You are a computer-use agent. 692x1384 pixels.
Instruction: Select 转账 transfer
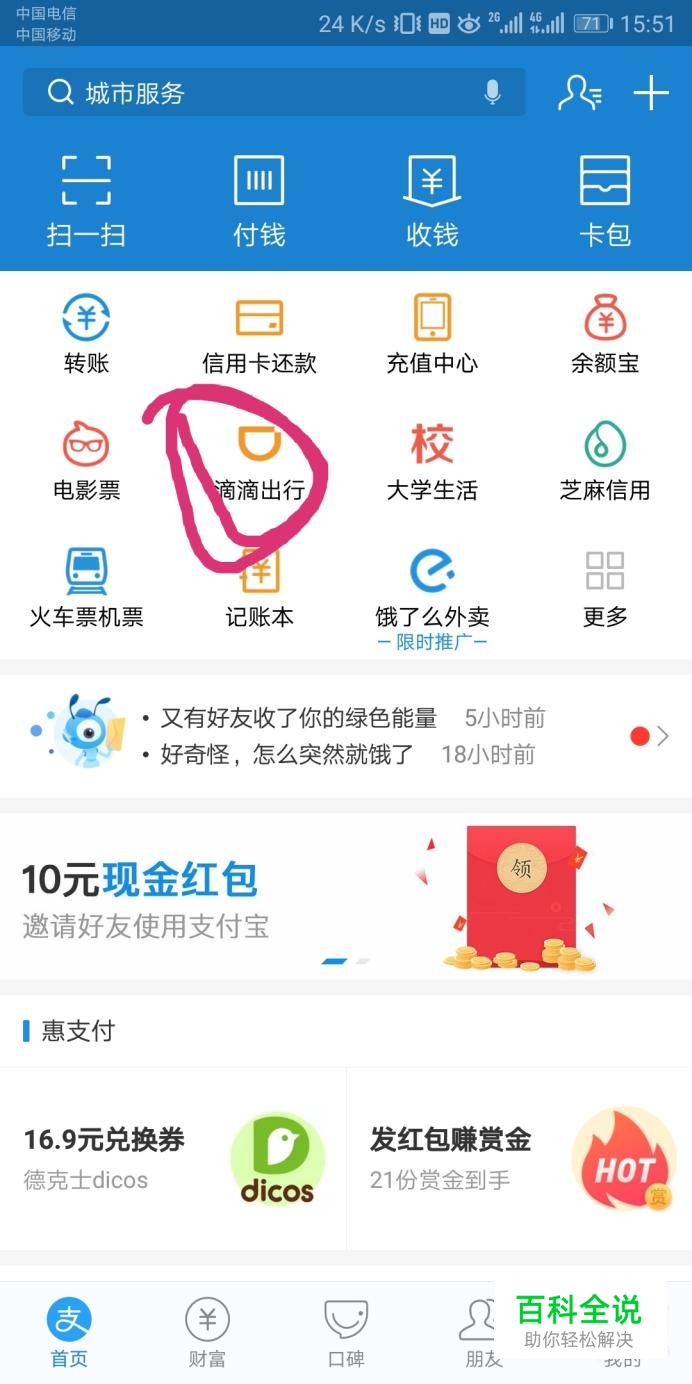(x=86, y=335)
